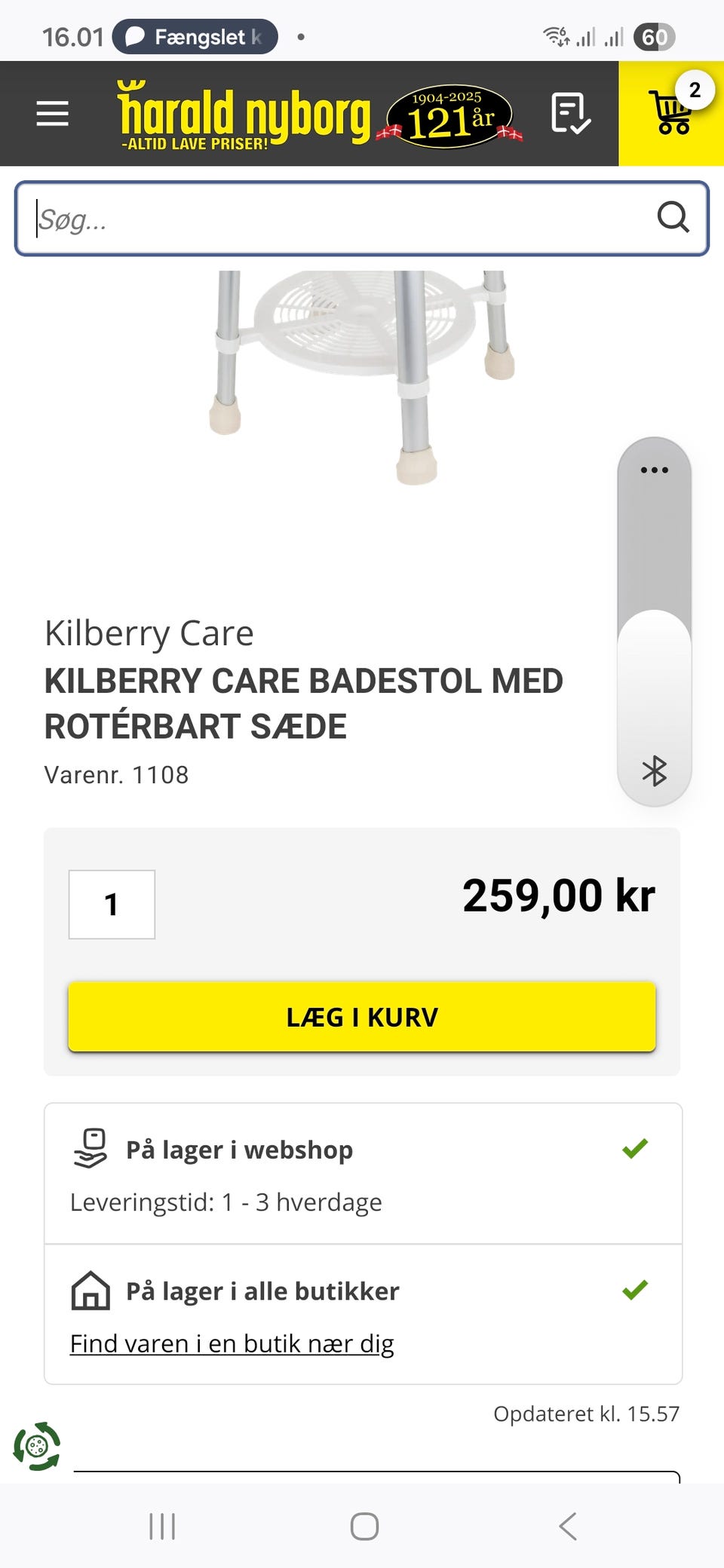The height and width of the screenshot is (1568, 724).
Task: Tap the Bluetooth icon on the floating panel
Action: pyautogui.click(x=655, y=772)
